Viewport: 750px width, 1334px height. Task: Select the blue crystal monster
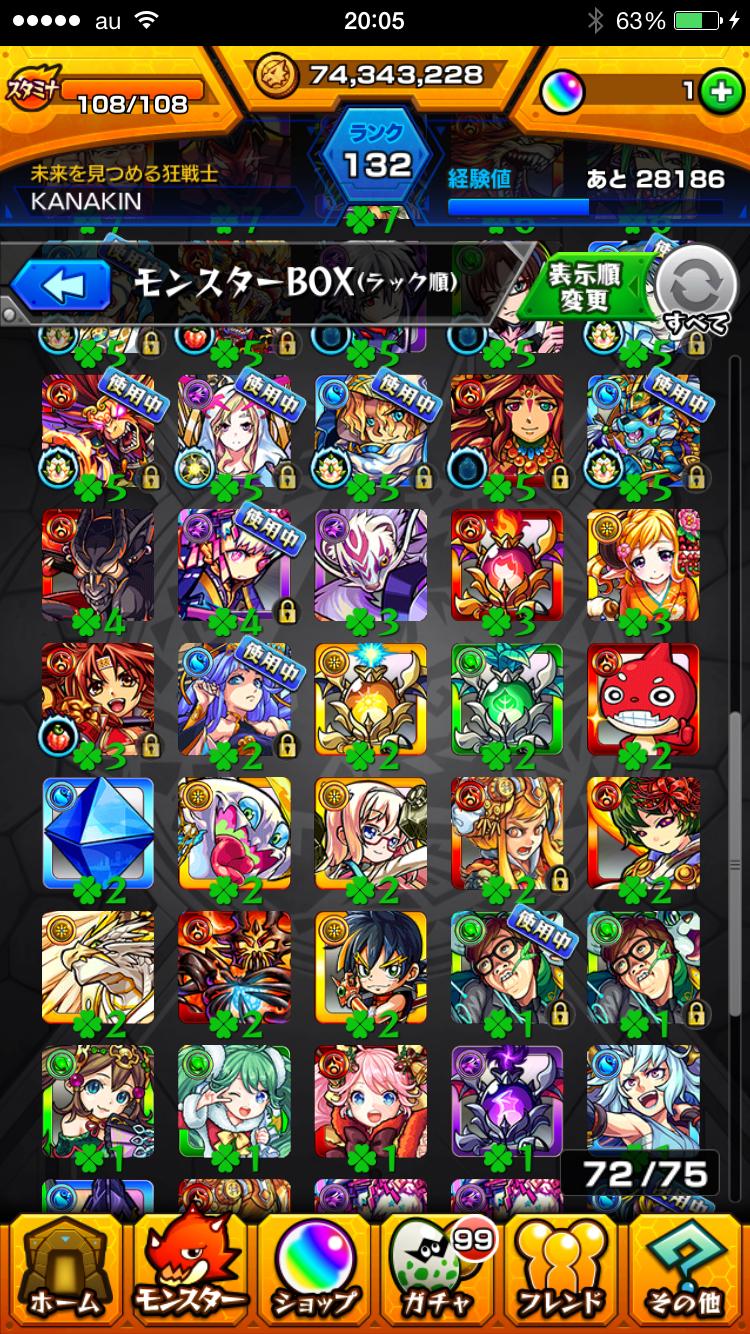click(x=97, y=832)
